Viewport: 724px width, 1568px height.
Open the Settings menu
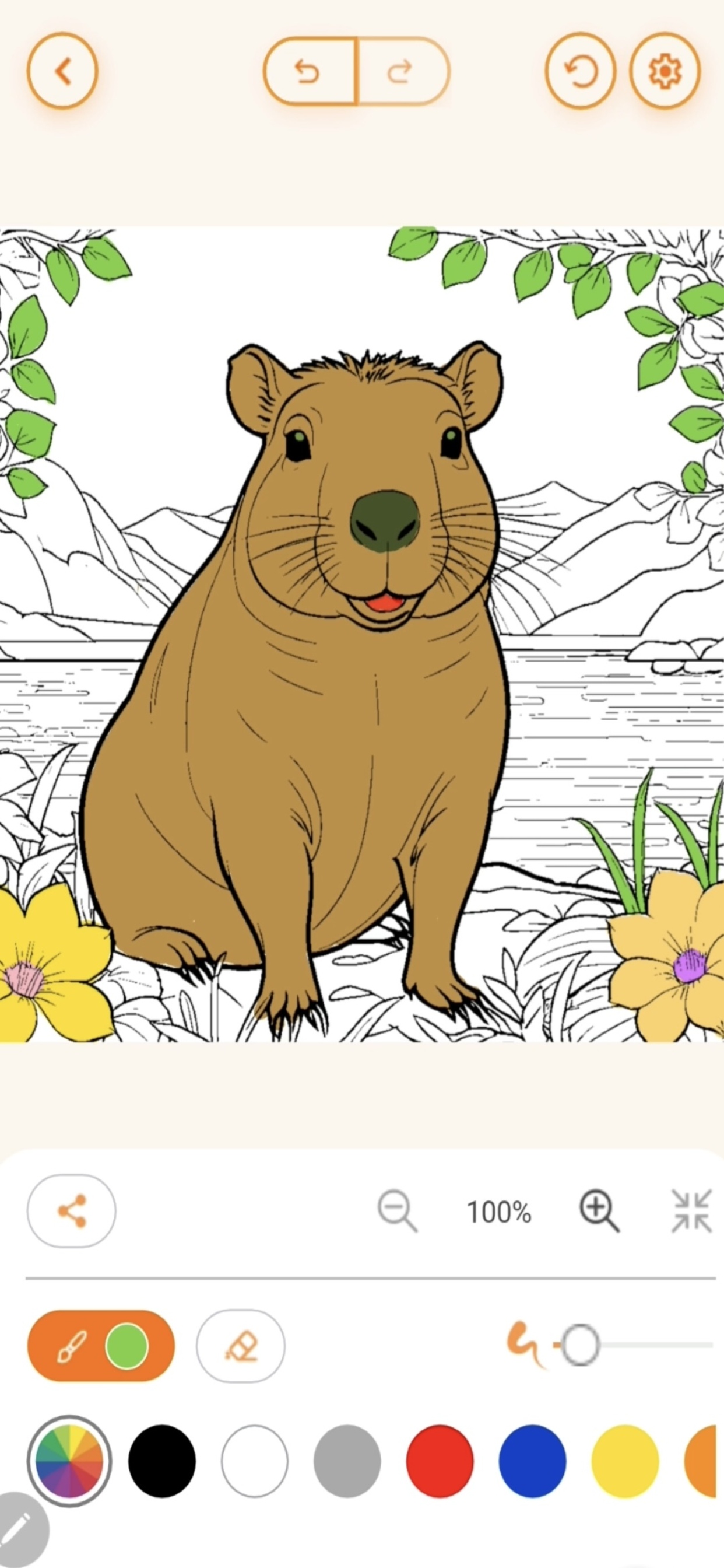(x=666, y=72)
